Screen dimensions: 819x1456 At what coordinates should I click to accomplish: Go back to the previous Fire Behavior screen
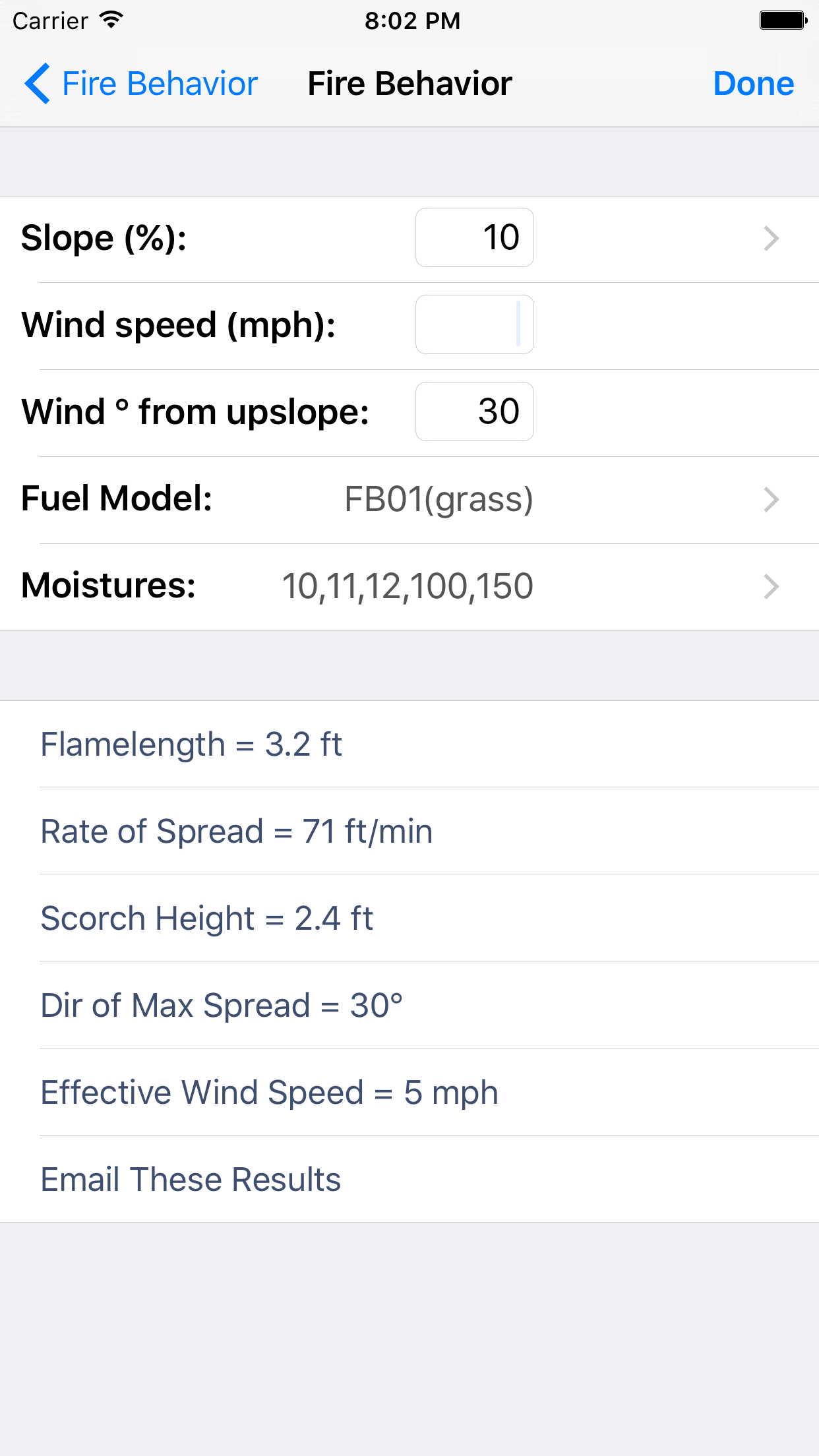point(140,84)
